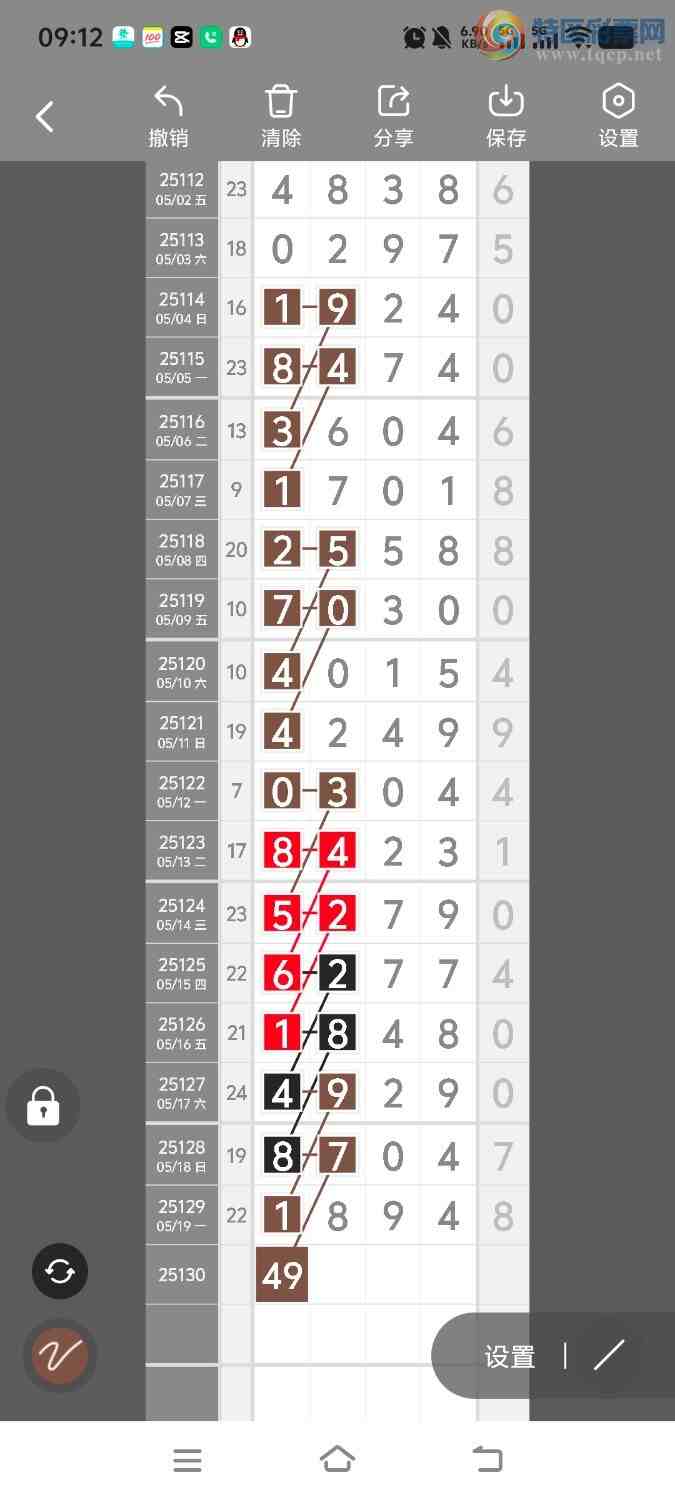The height and width of the screenshot is (1500, 675).
Task: Choose the line tool icon
Action: 608,1356
